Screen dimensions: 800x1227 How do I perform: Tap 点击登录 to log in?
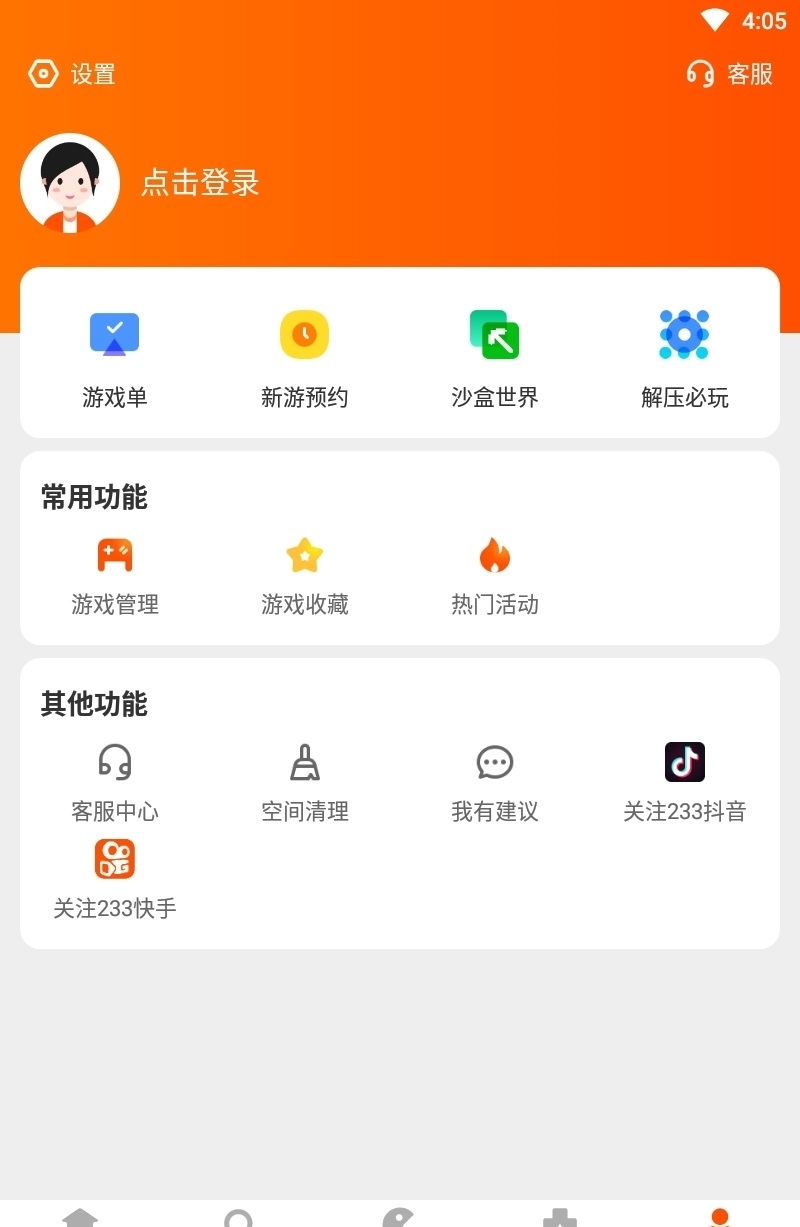pos(199,184)
